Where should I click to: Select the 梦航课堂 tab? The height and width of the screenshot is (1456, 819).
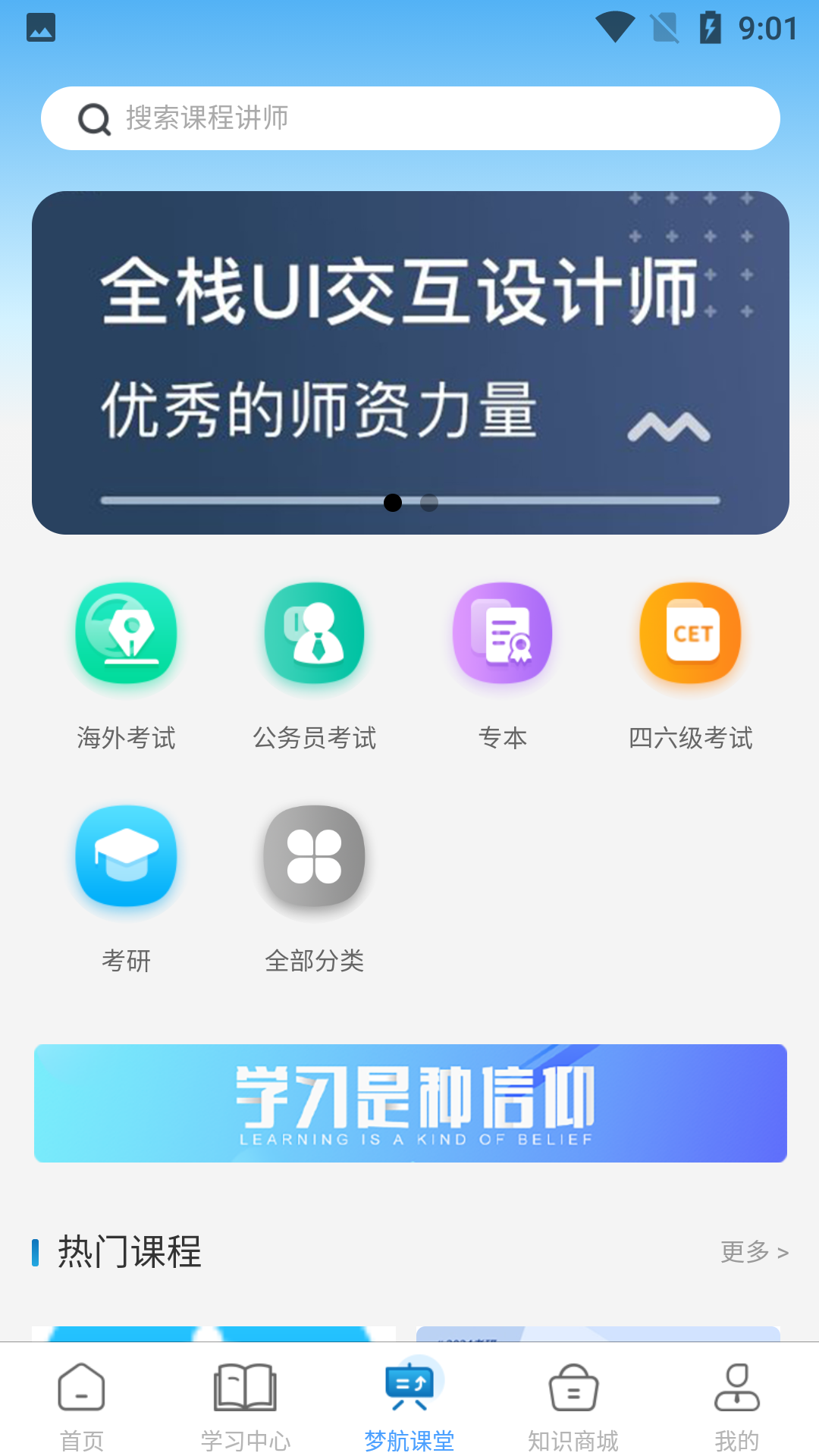pyautogui.click(x=409, y=1407)
